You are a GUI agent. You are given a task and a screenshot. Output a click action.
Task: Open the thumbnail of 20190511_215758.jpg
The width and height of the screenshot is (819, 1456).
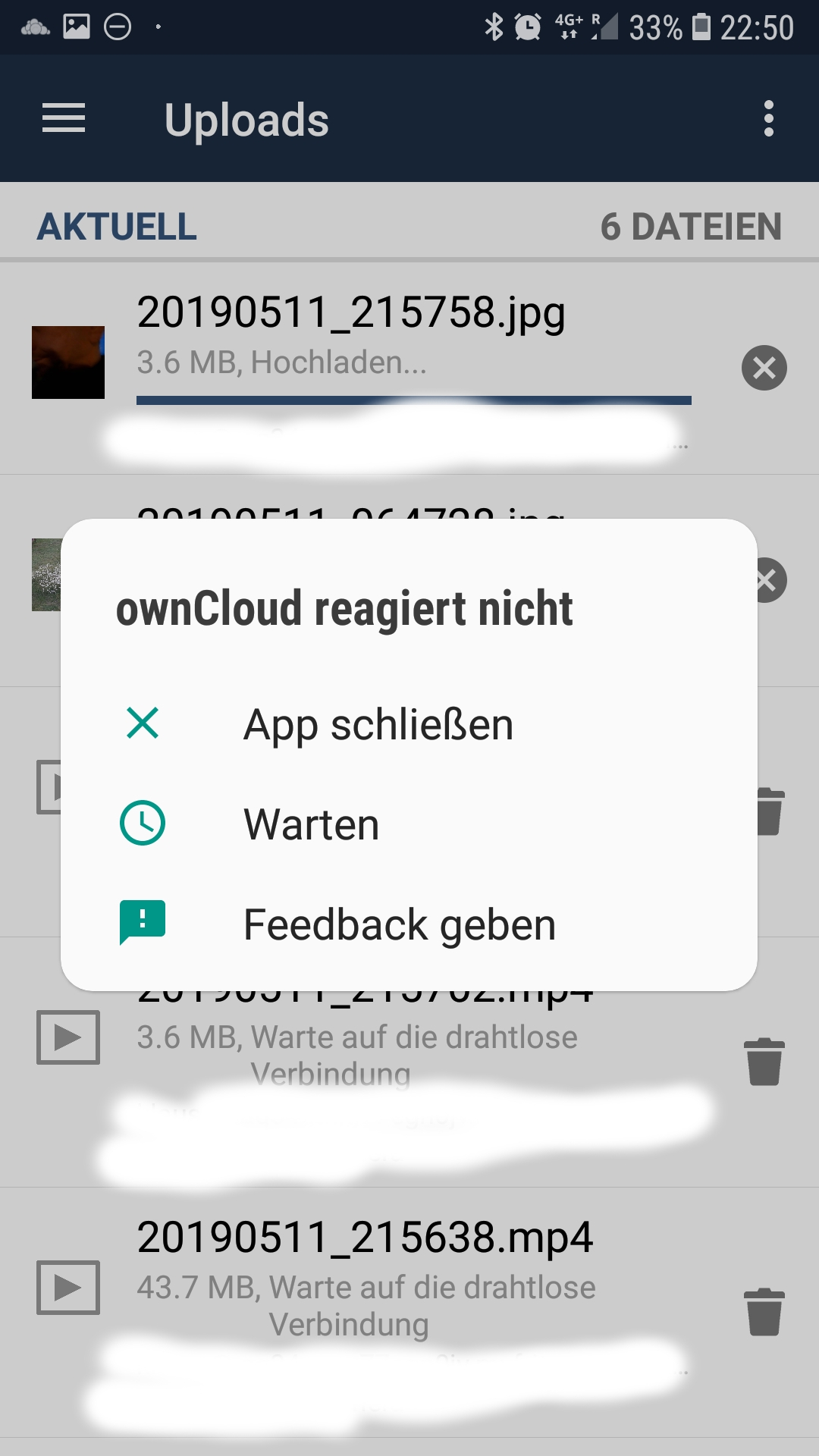pyautogui.click(x=68, y=362)
